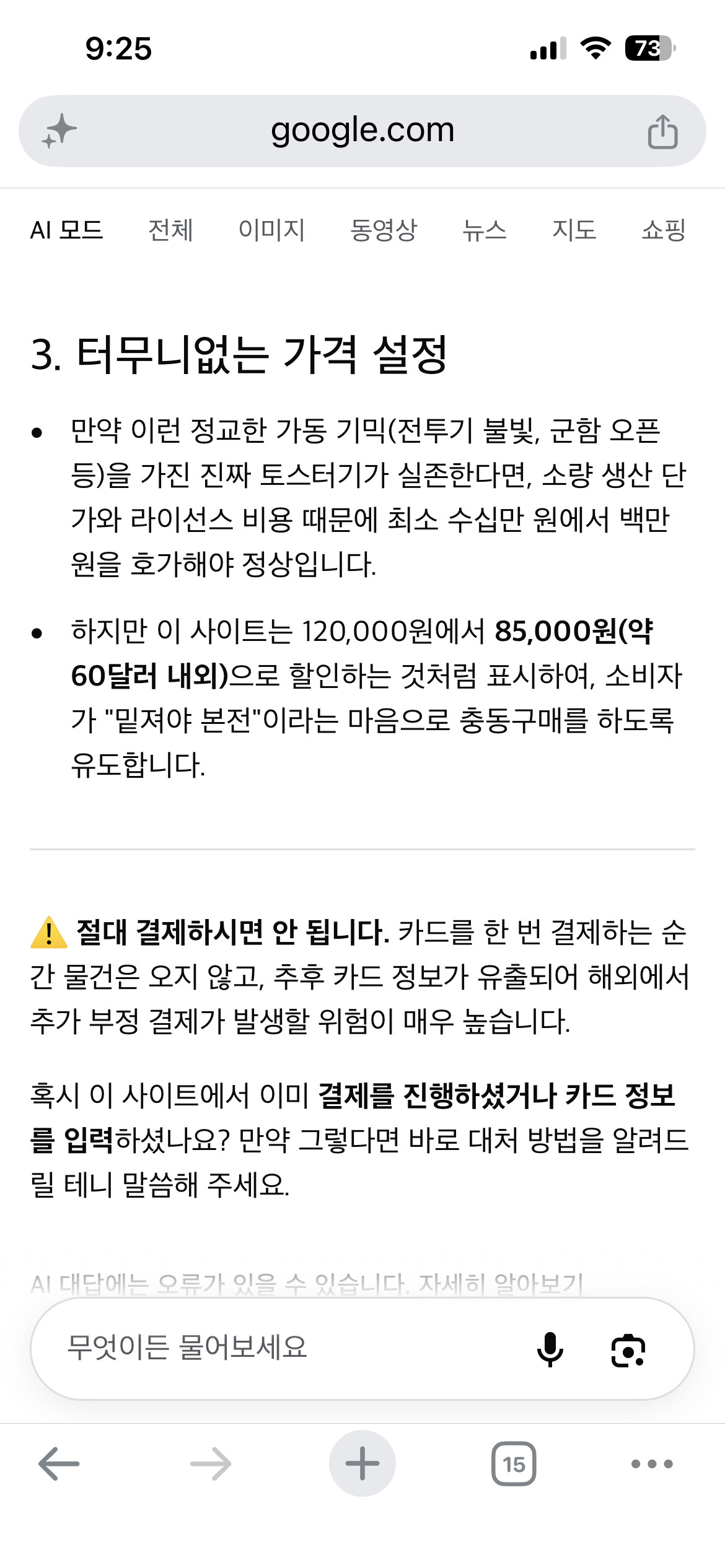View the 15 open tabs
This screenshot has width=725, height=1568.
click(x=514, y=1464)
